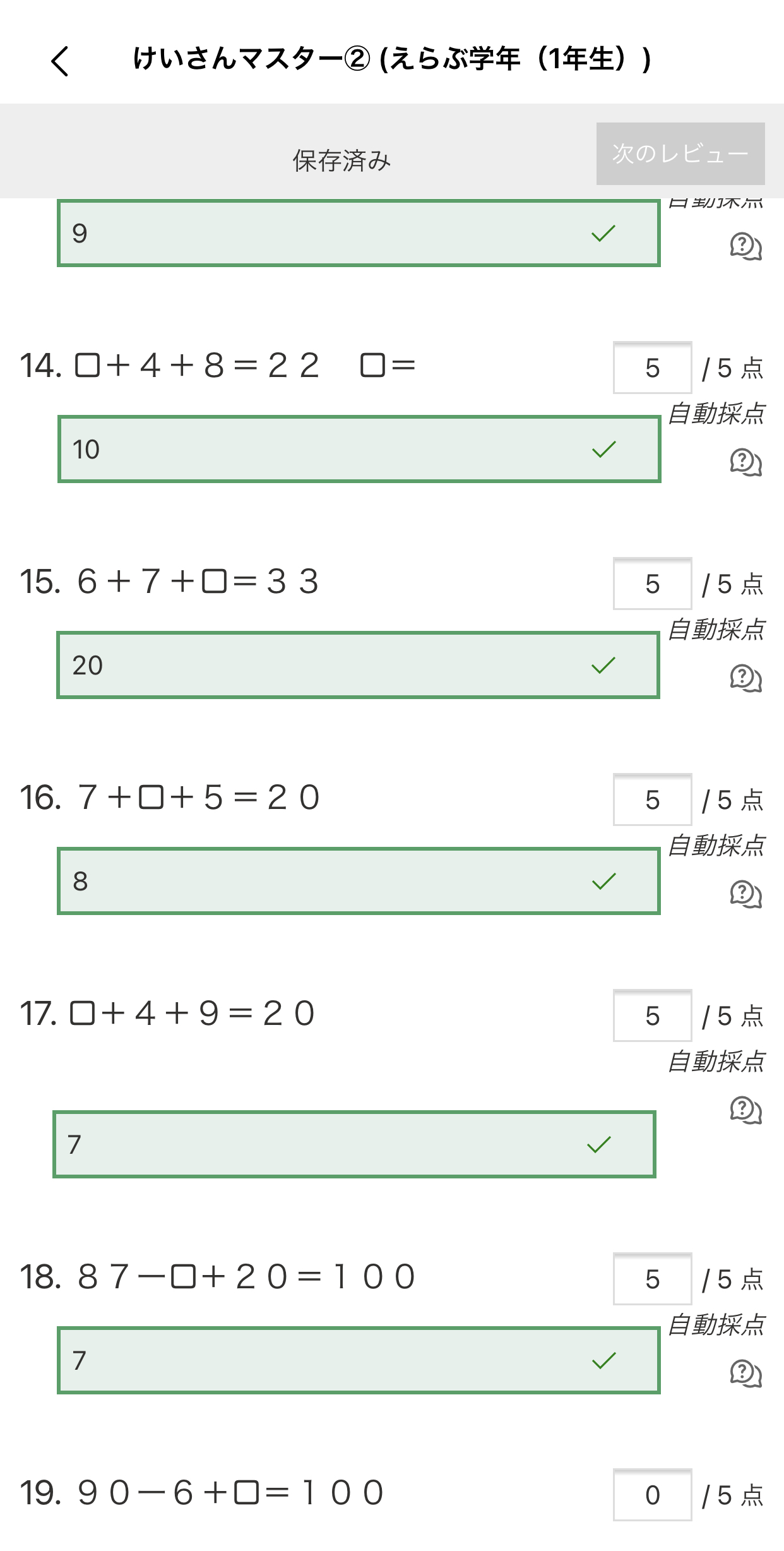Image resolution: width=784 pixels, height=1551 pixels.
Task: Edit the score box for question 19
Action: [x=653, y=1495]
